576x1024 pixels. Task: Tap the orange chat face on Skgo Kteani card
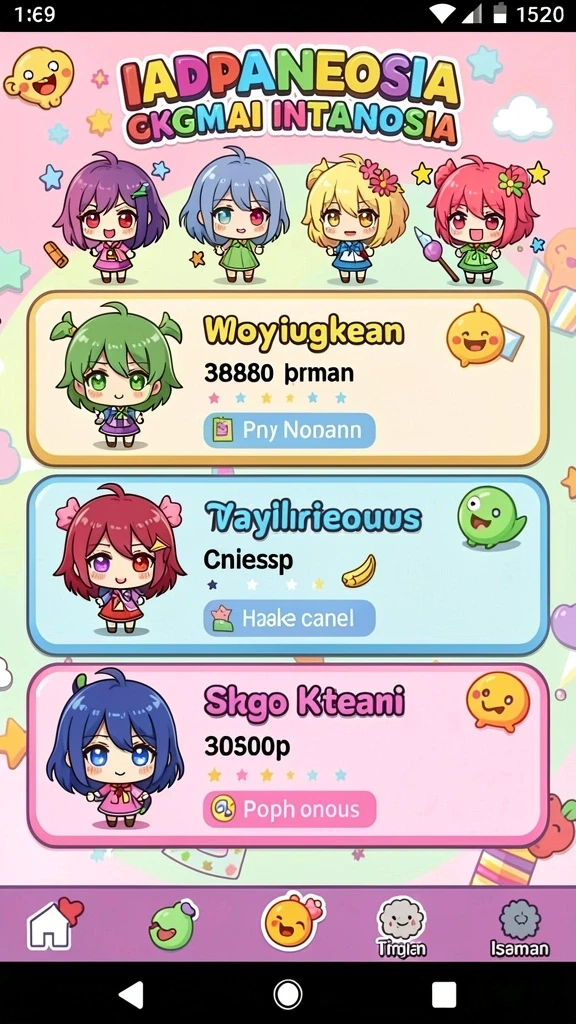[x=497, y=702]
